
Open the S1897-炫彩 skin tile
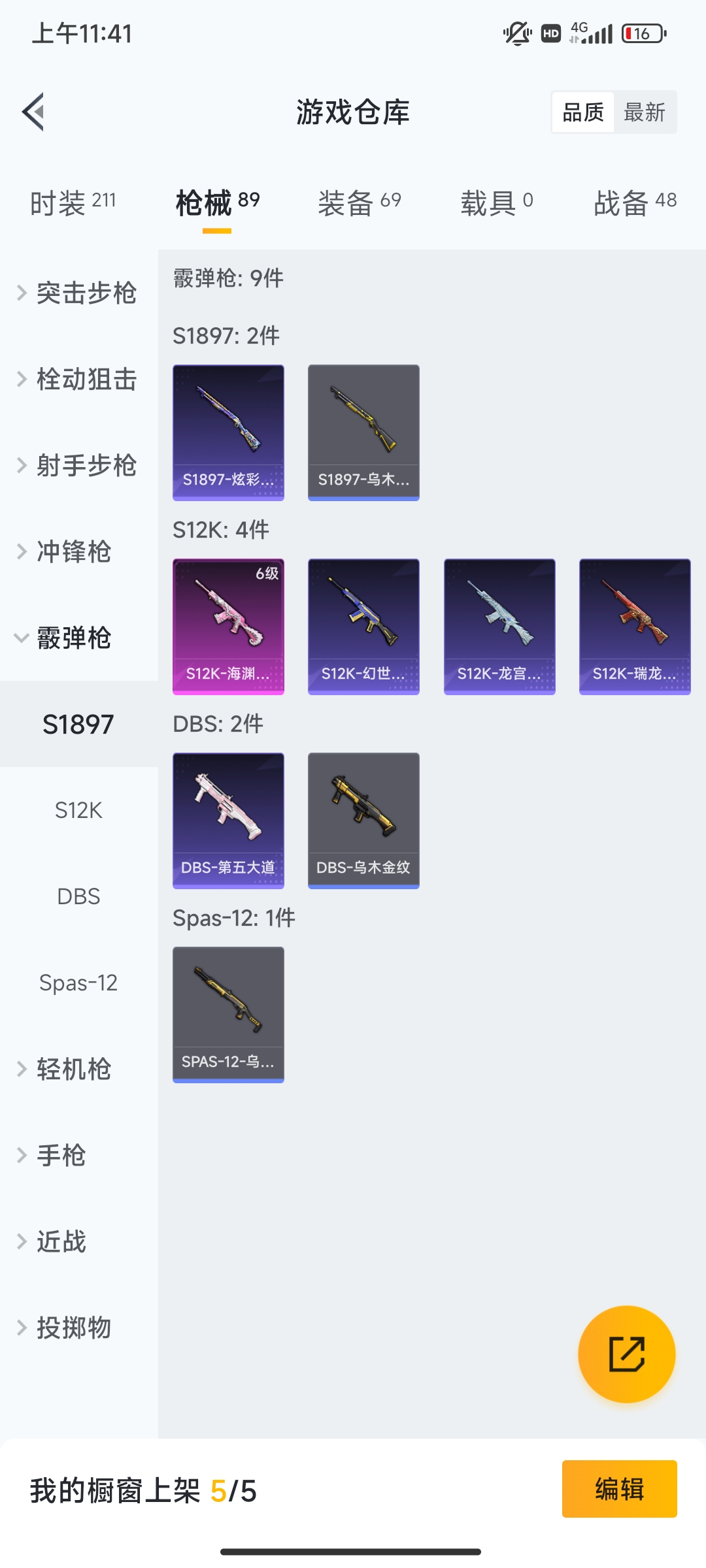coord(228,433)
